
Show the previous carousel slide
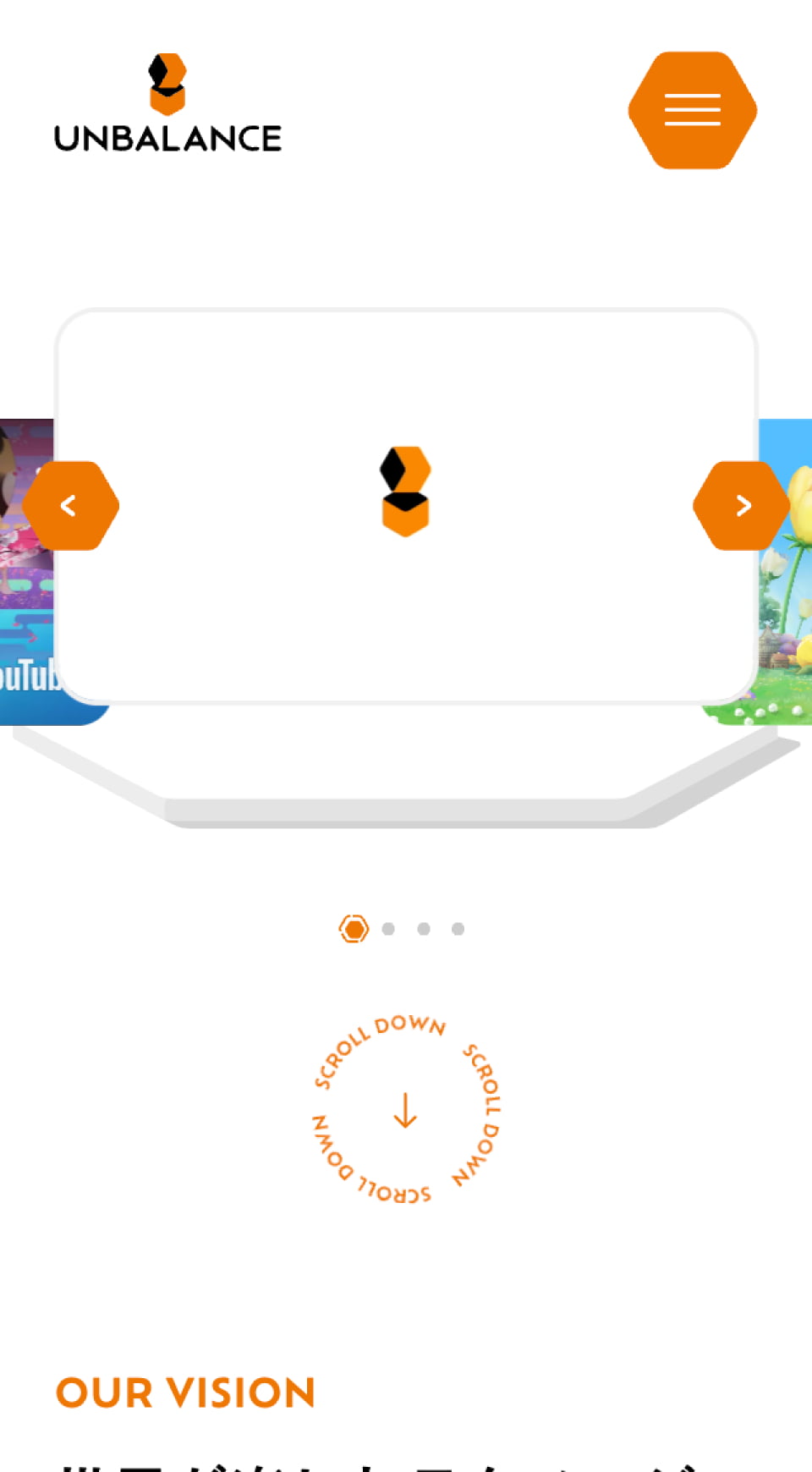[70, 506]
